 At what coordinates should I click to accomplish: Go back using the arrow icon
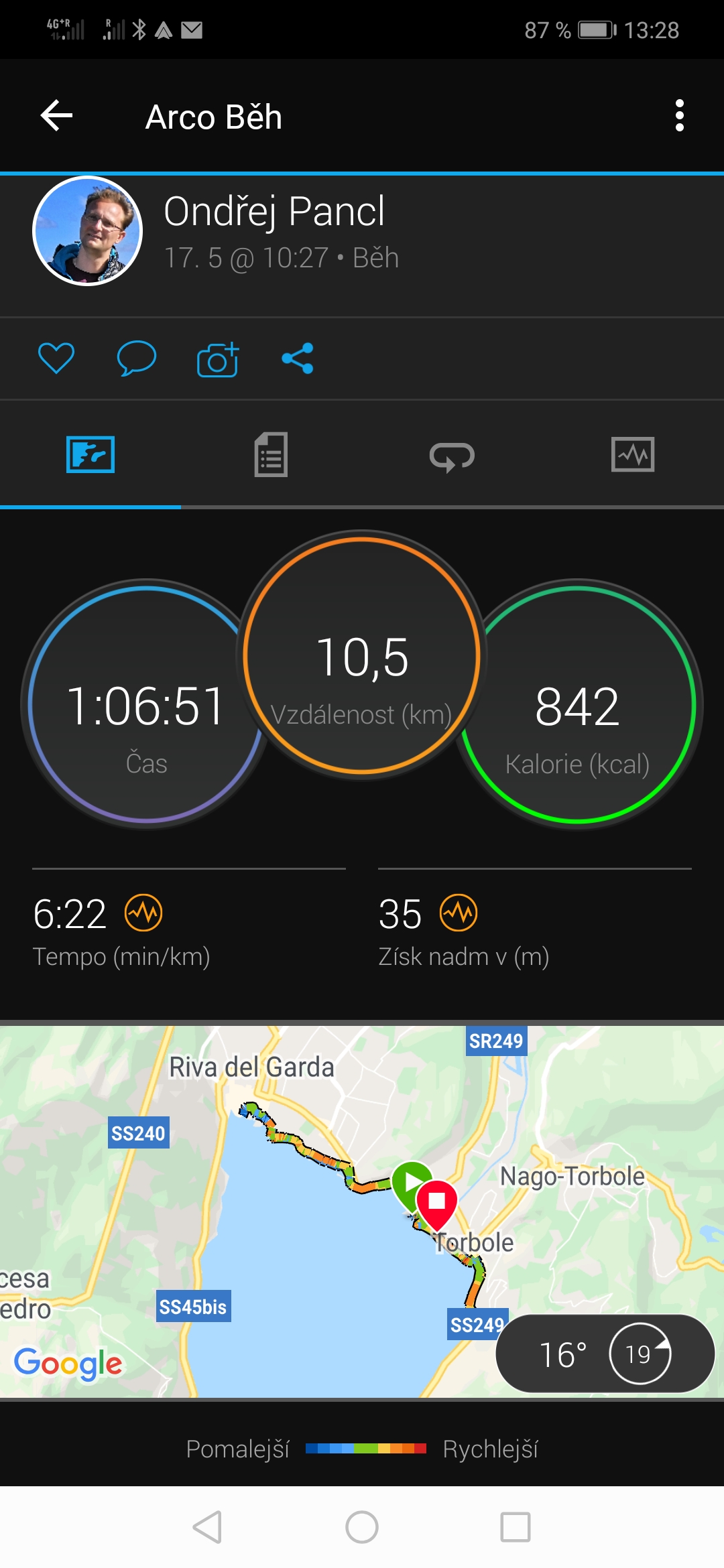coord(56,116)
